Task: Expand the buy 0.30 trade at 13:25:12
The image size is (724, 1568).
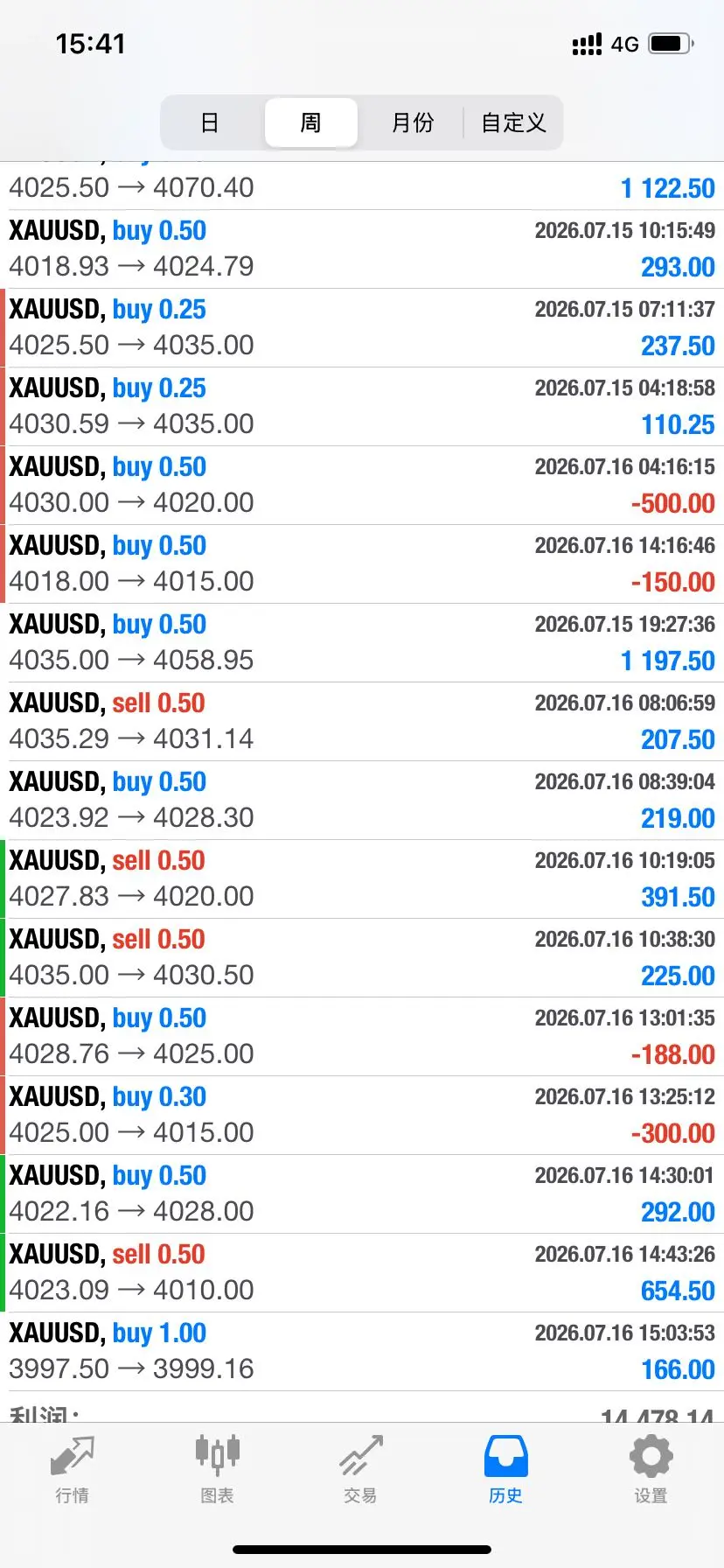Action: coord(362,1116)
